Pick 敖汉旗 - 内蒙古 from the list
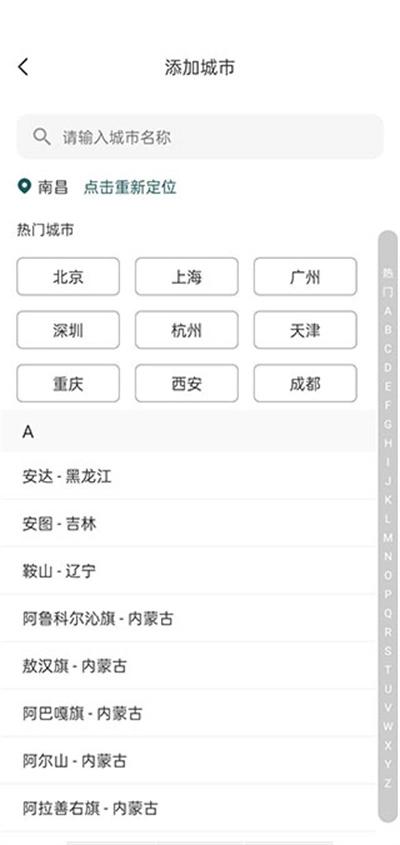The width and height of the screenshot is (400, 845). click(x=188, y=666)
